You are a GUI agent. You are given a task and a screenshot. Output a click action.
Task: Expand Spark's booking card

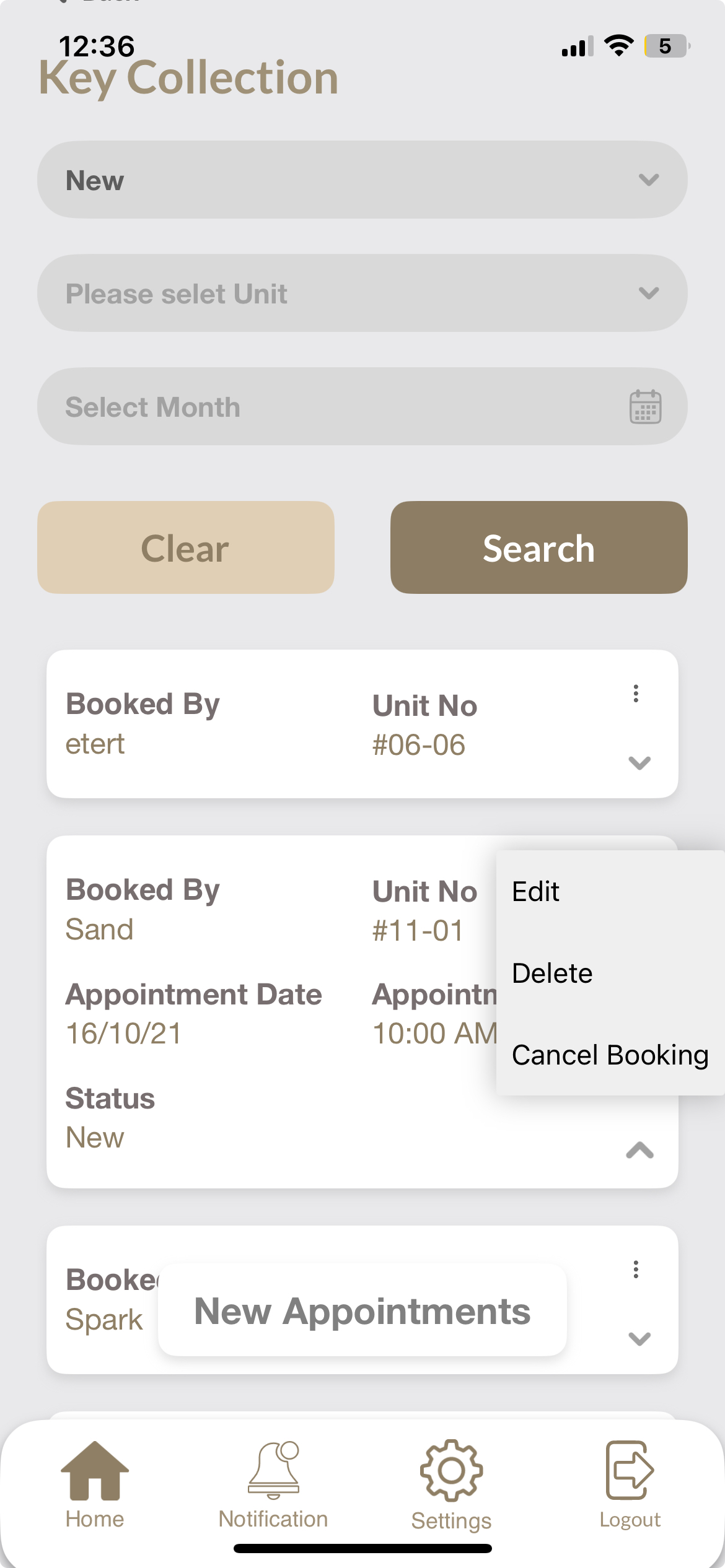pos(639,1338)
